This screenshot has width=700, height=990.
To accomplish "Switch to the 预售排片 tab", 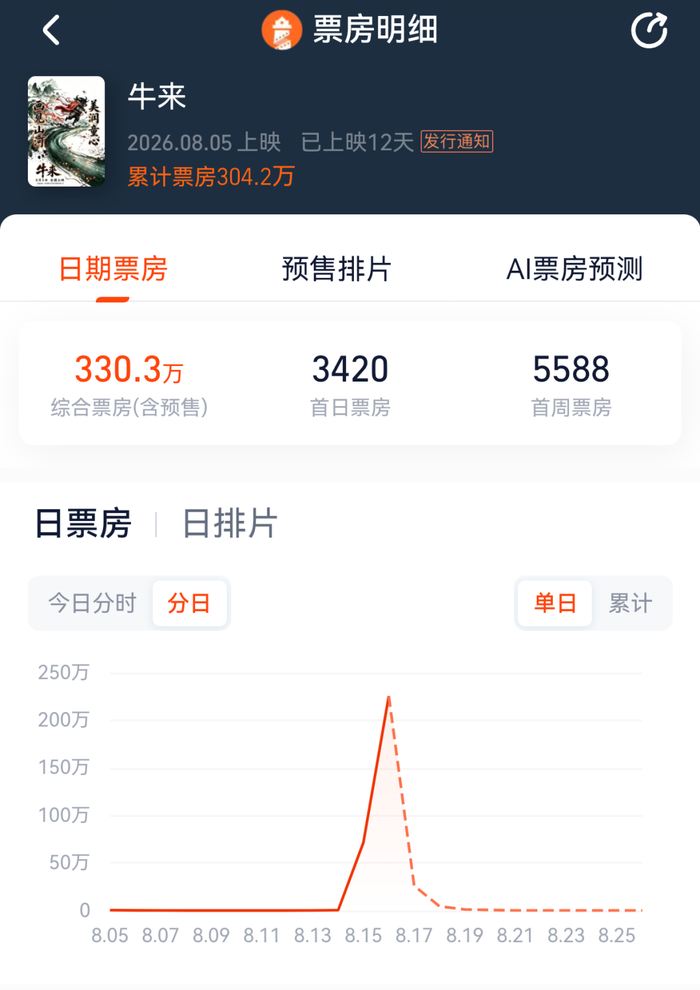I will click(336, 269).
